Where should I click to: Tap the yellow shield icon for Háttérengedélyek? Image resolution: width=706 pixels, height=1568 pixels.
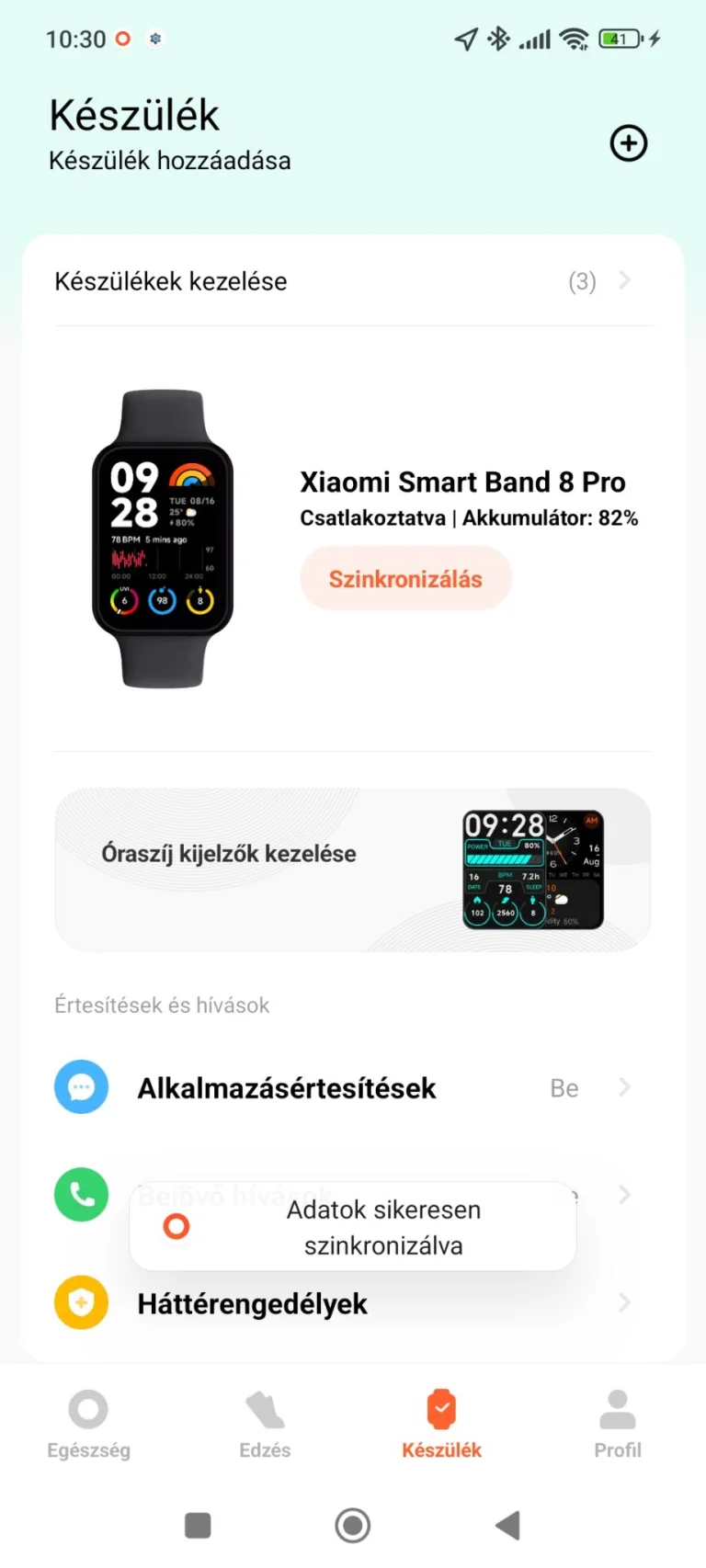81,1302
